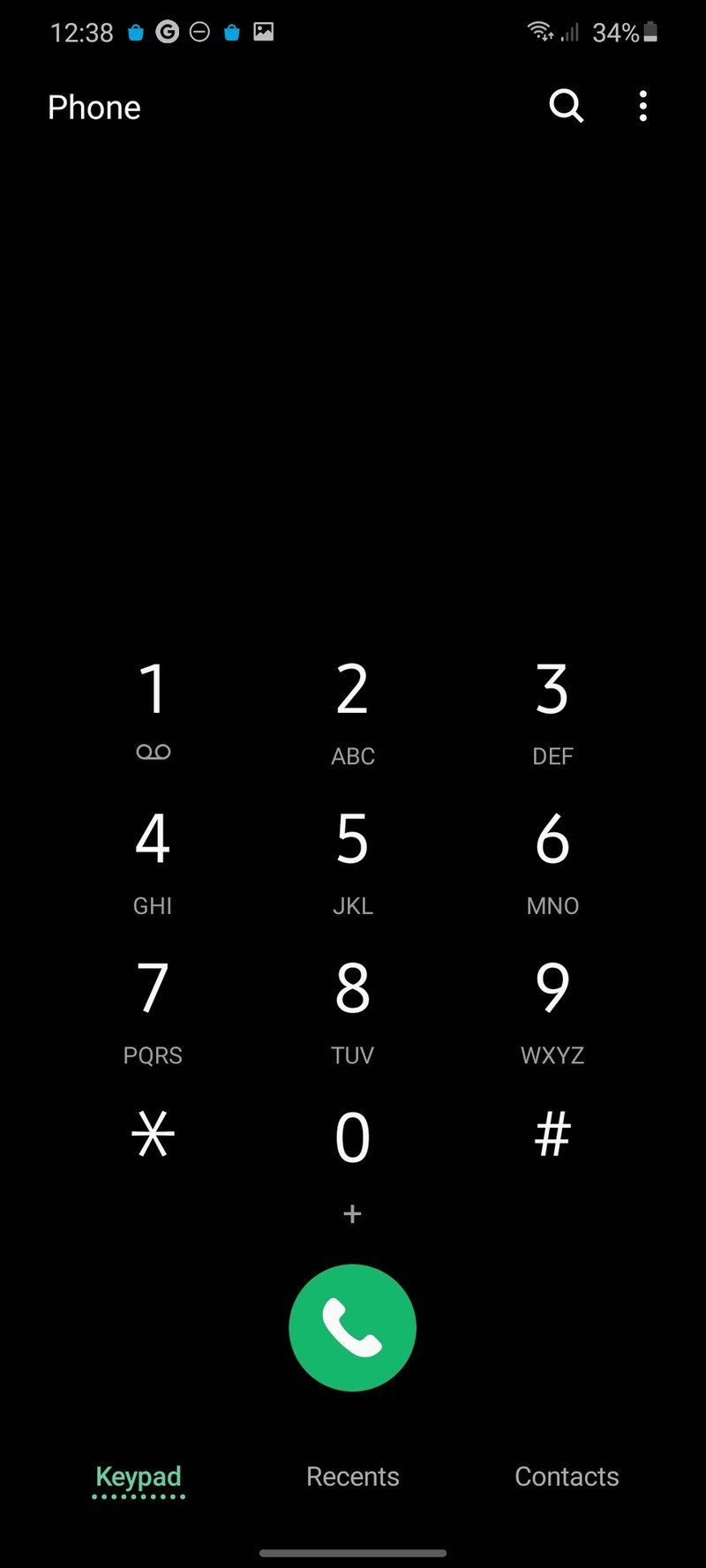Start call with green phone button

pos(352,1327)
